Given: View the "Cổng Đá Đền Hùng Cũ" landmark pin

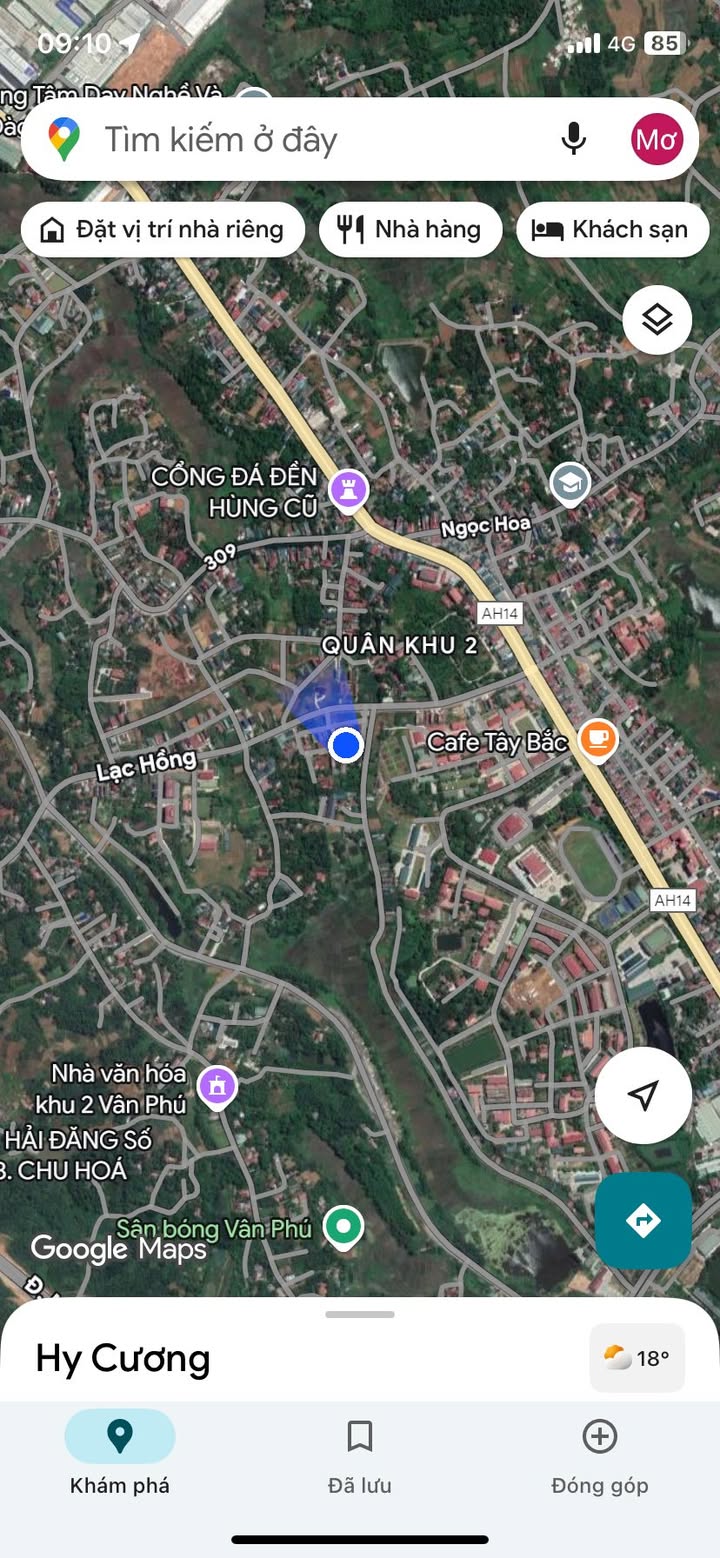Looking at the screenshot, I should (x=349, y=490).
